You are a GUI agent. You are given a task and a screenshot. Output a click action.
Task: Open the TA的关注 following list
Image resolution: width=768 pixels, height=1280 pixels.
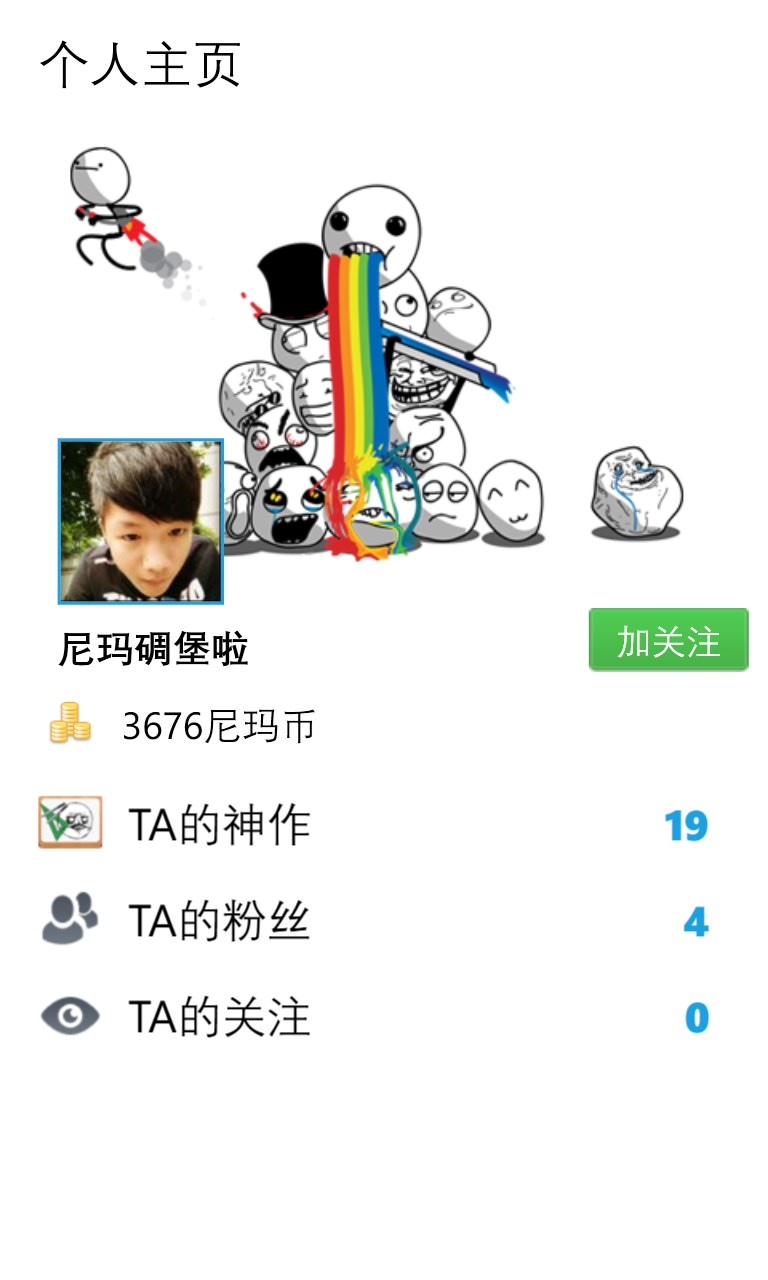click(x=219, y=1017)
